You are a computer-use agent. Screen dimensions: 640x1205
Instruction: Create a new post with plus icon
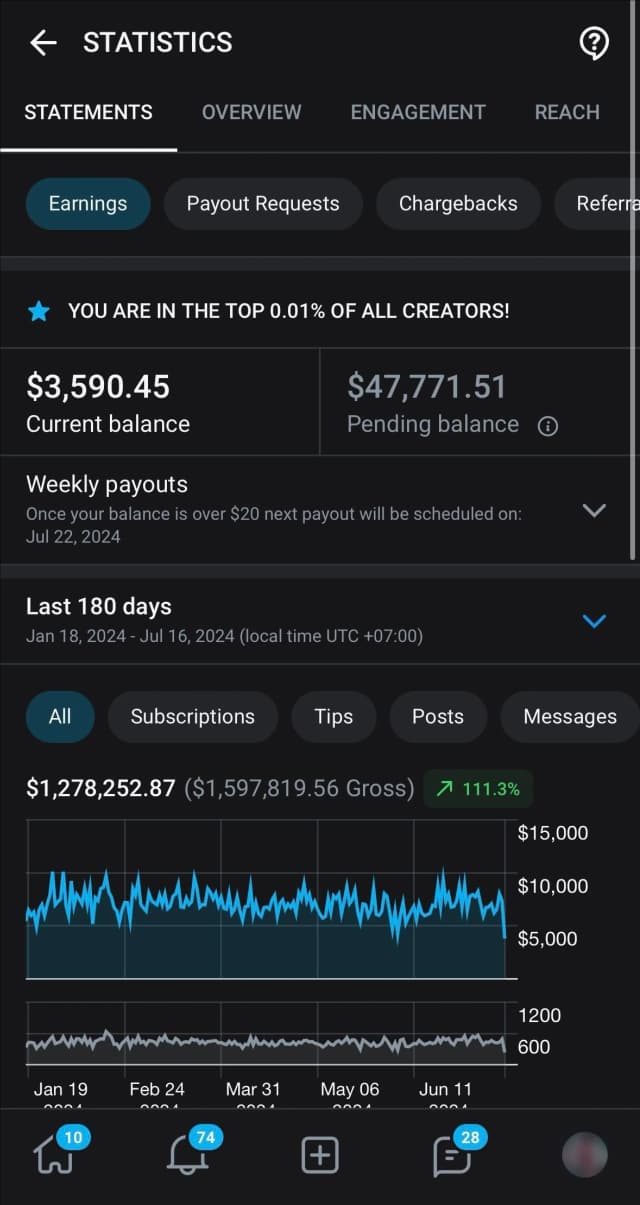[x=320, y=1156]
